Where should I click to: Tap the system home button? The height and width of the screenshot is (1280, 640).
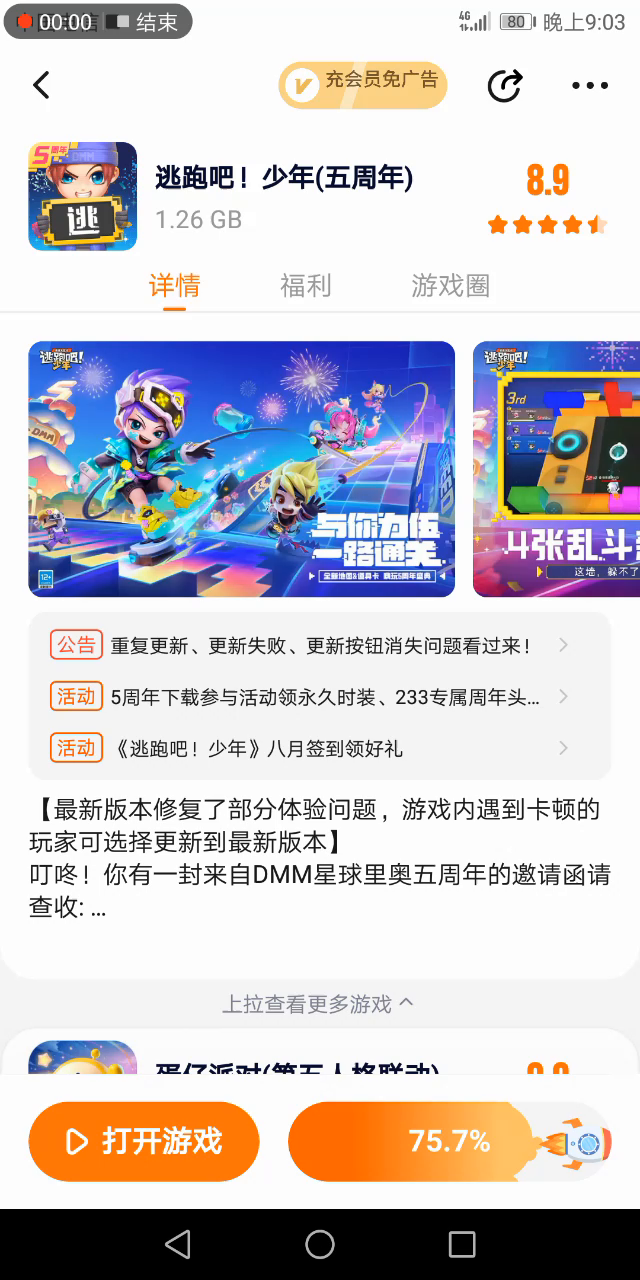(320, 1244)
